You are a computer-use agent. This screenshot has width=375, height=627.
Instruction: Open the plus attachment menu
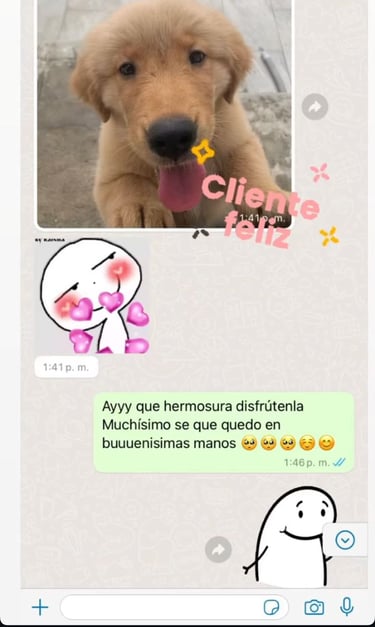point(40,607)
